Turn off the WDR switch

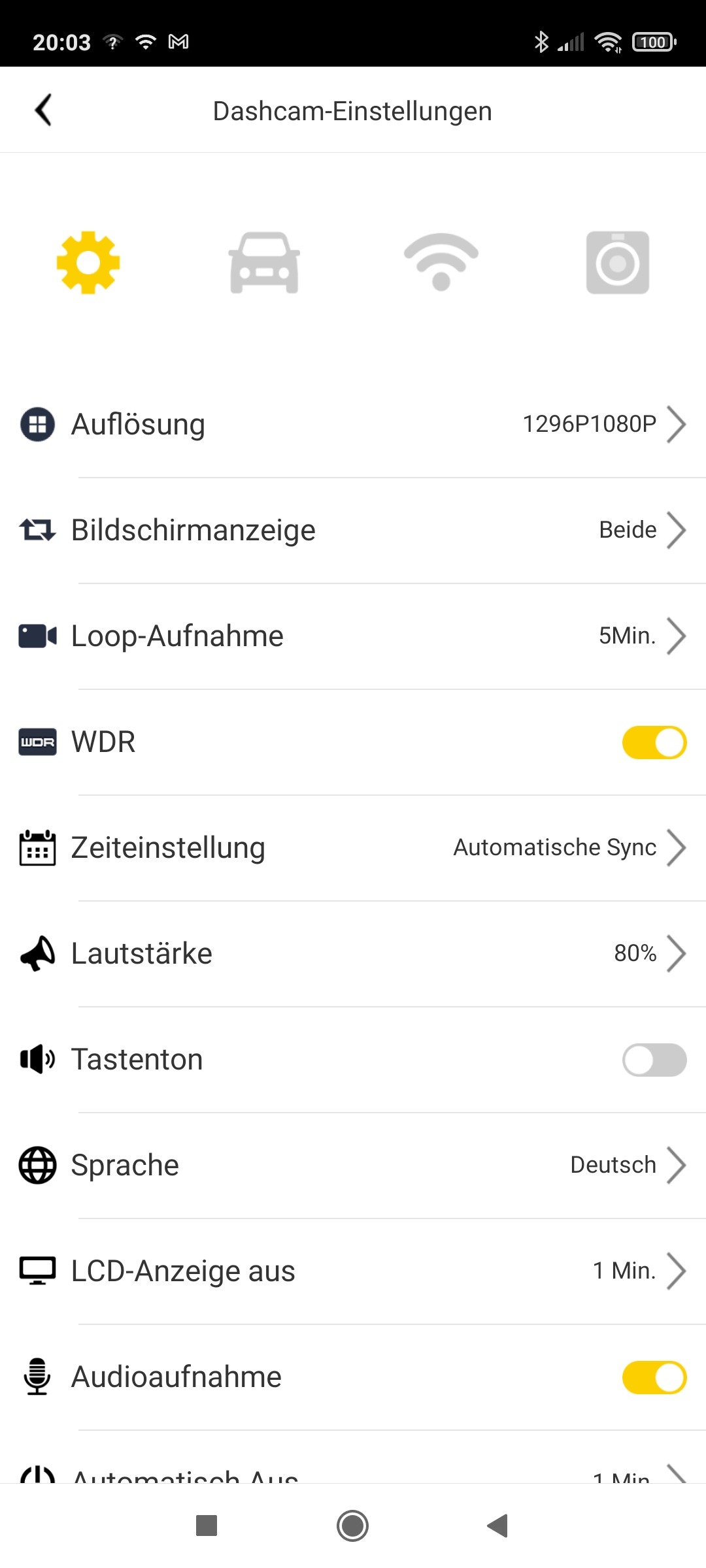point(654,742)
